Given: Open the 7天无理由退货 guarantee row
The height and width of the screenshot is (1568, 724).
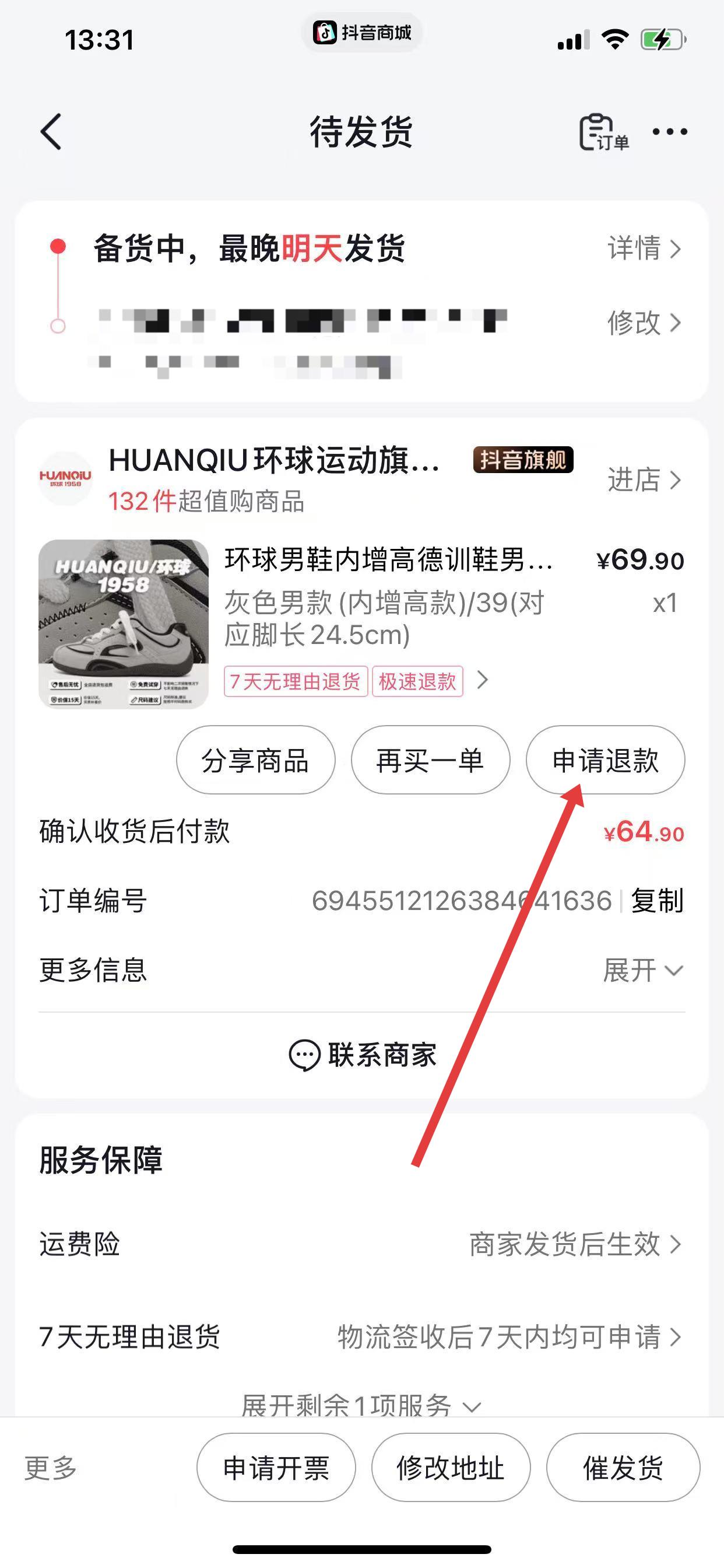Looking at the screenshot, I should 361,1336.
